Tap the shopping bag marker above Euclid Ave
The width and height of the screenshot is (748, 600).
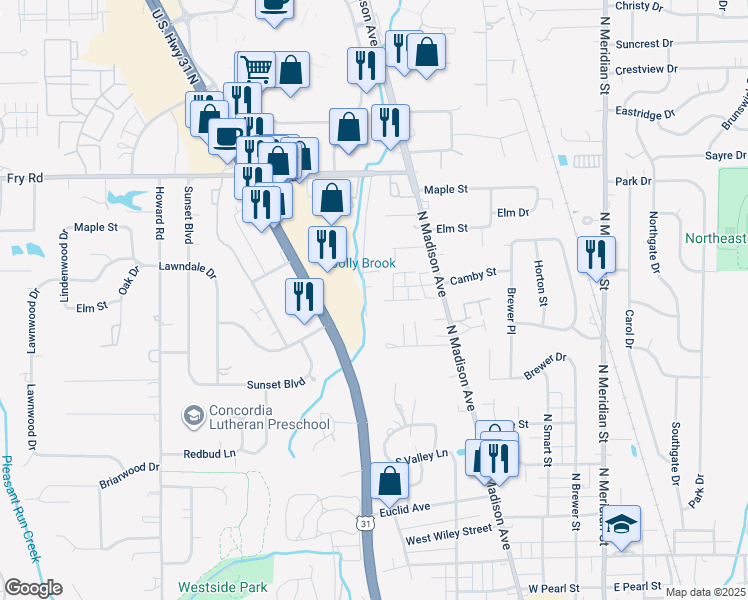(x=389, y=481)
